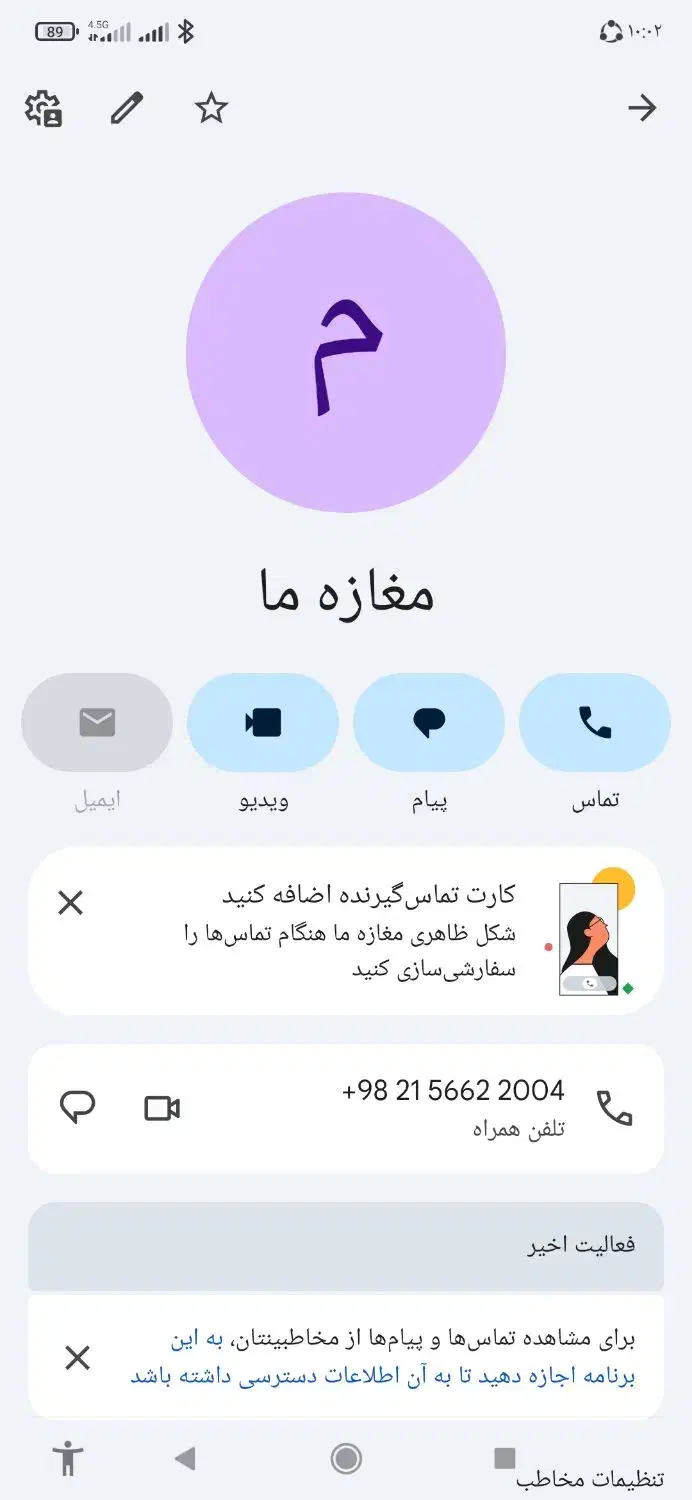Tap the system home button

click(x=346, y=1459)
